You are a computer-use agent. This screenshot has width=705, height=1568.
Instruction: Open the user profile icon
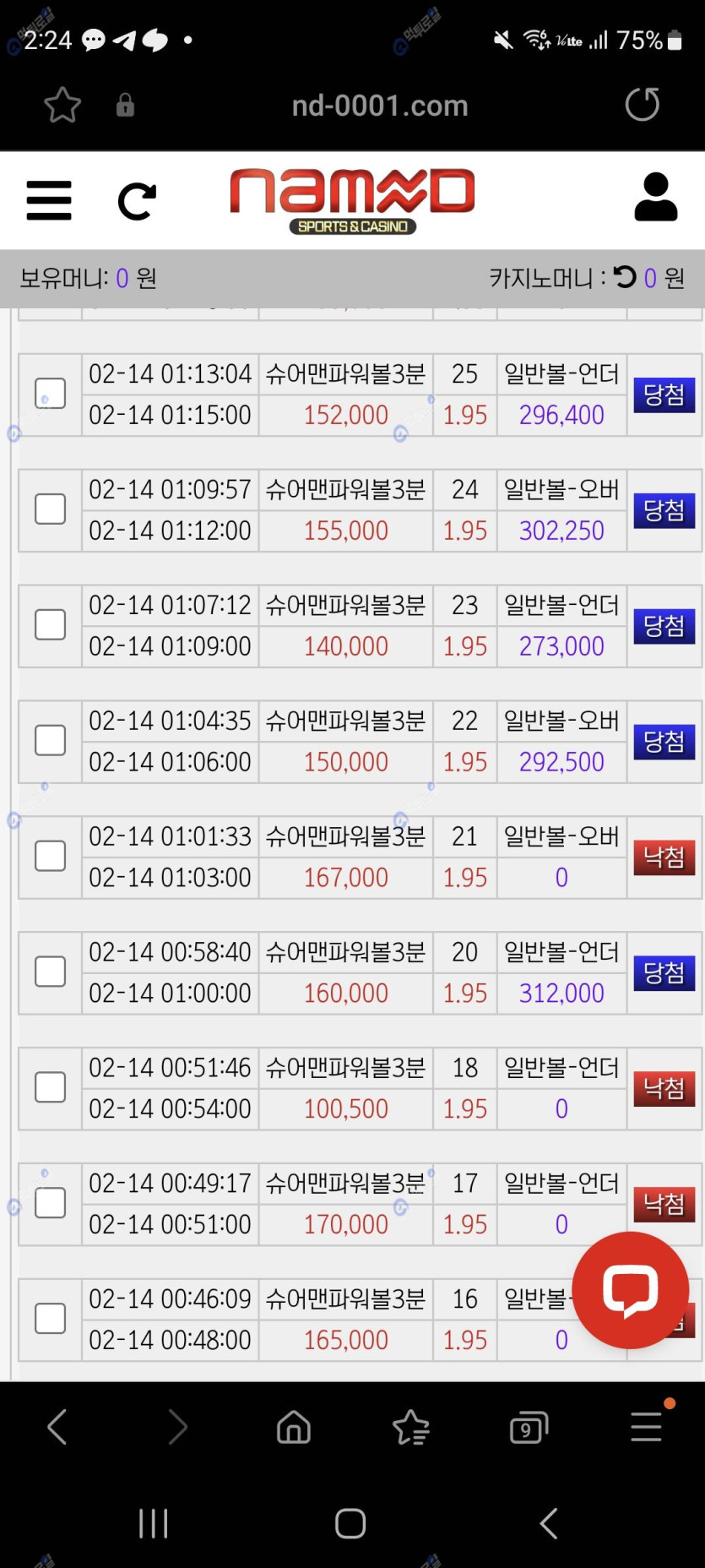655,198
